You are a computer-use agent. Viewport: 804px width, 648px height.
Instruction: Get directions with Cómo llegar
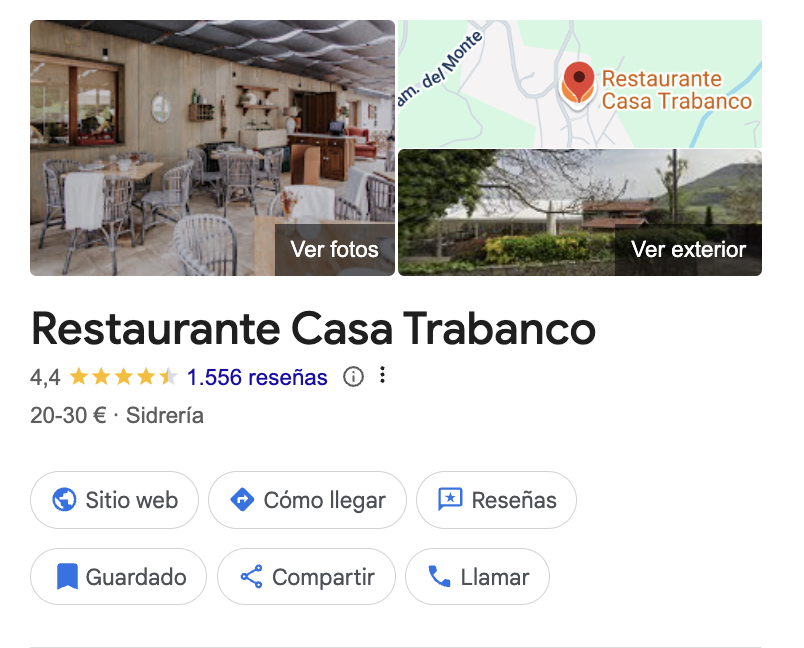coord(307,500)
